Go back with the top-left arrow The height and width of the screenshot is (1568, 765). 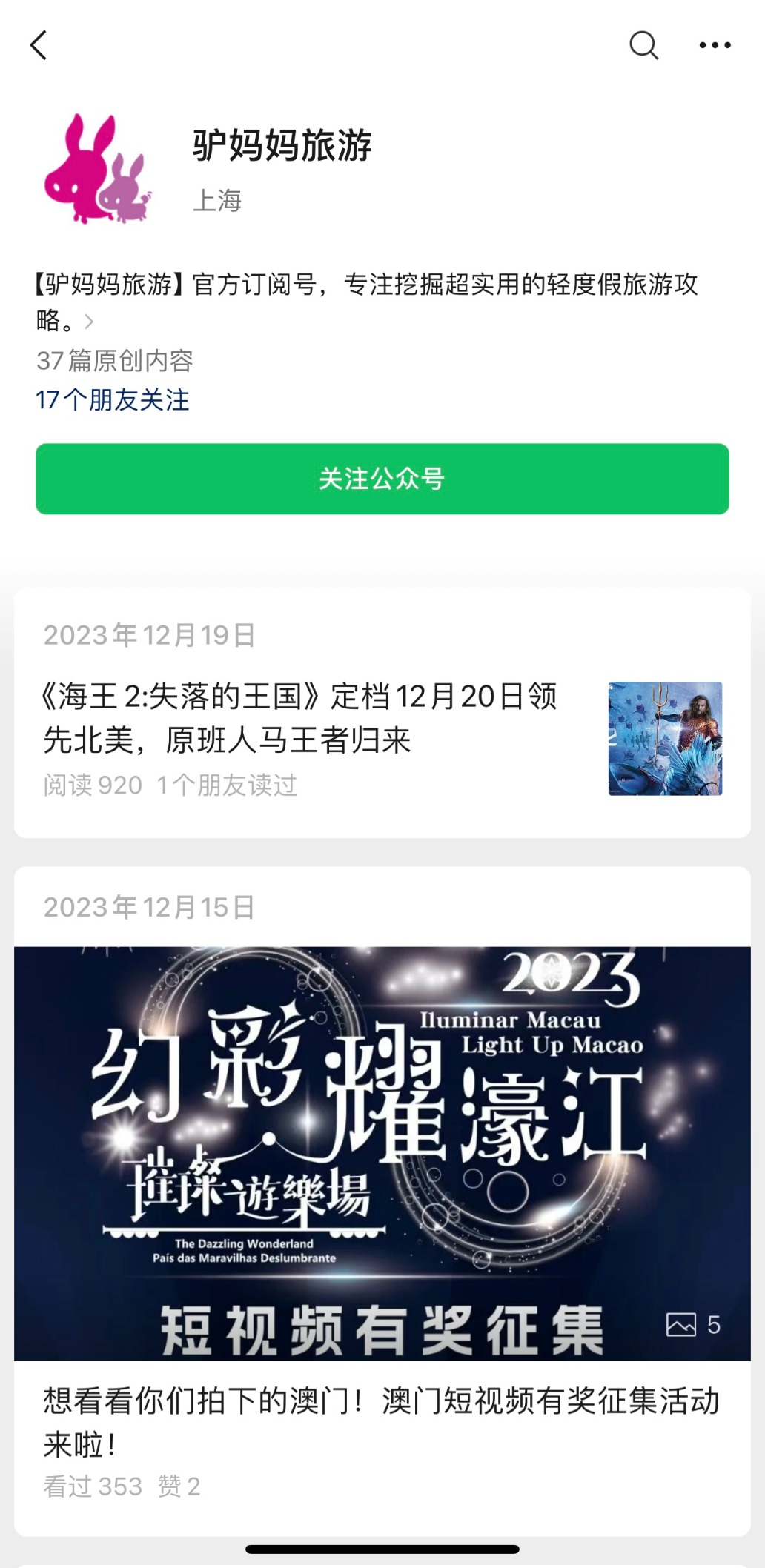pos(39,45)
